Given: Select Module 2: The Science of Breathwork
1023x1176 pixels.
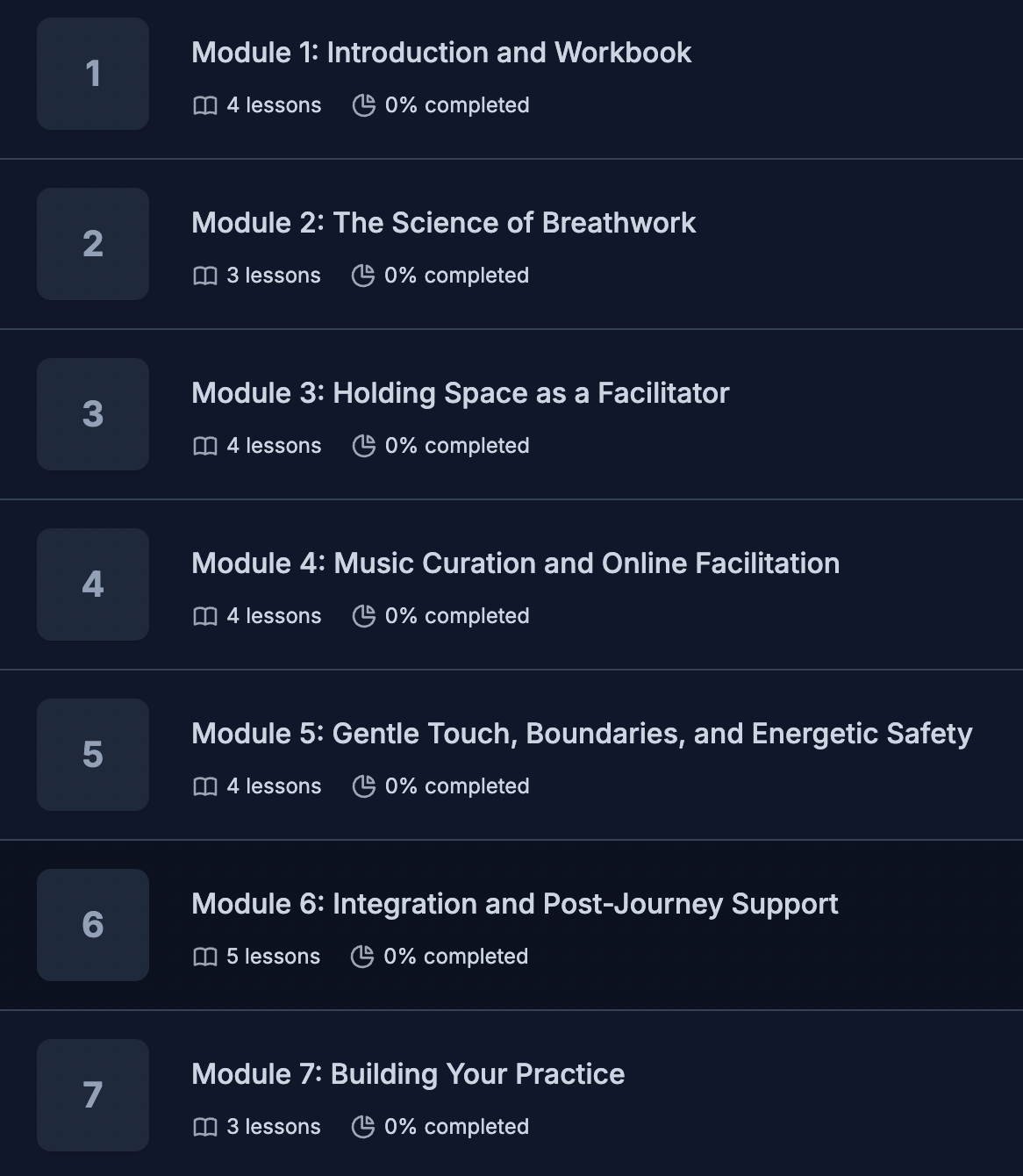Looking at the screenshot, I should [443, 224].
